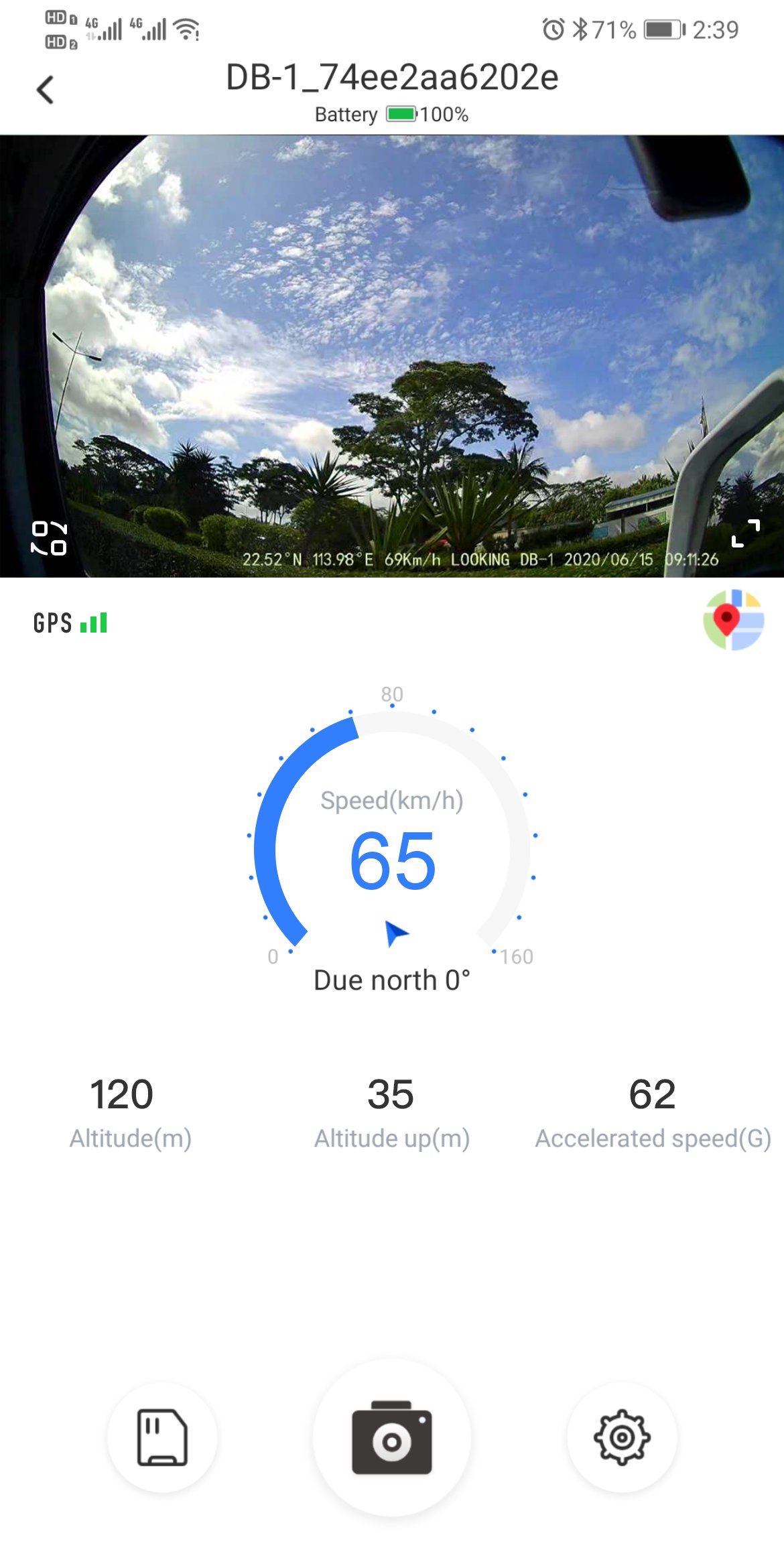Go back using the top-left arrow
Image resolution: width=784 pixels, height=1568 pixels.
pos(46,90)
